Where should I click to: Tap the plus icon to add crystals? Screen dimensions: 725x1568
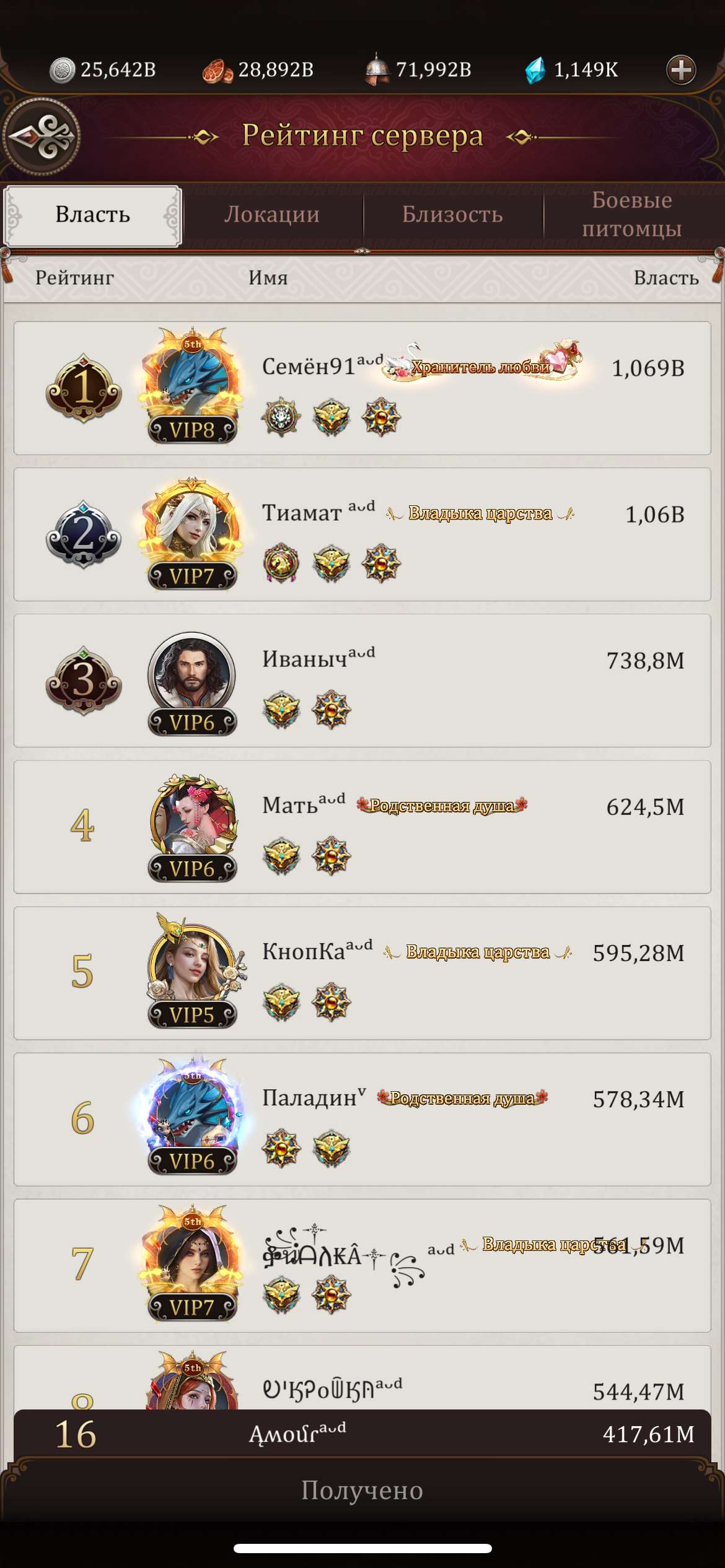[x=681, y=69]
